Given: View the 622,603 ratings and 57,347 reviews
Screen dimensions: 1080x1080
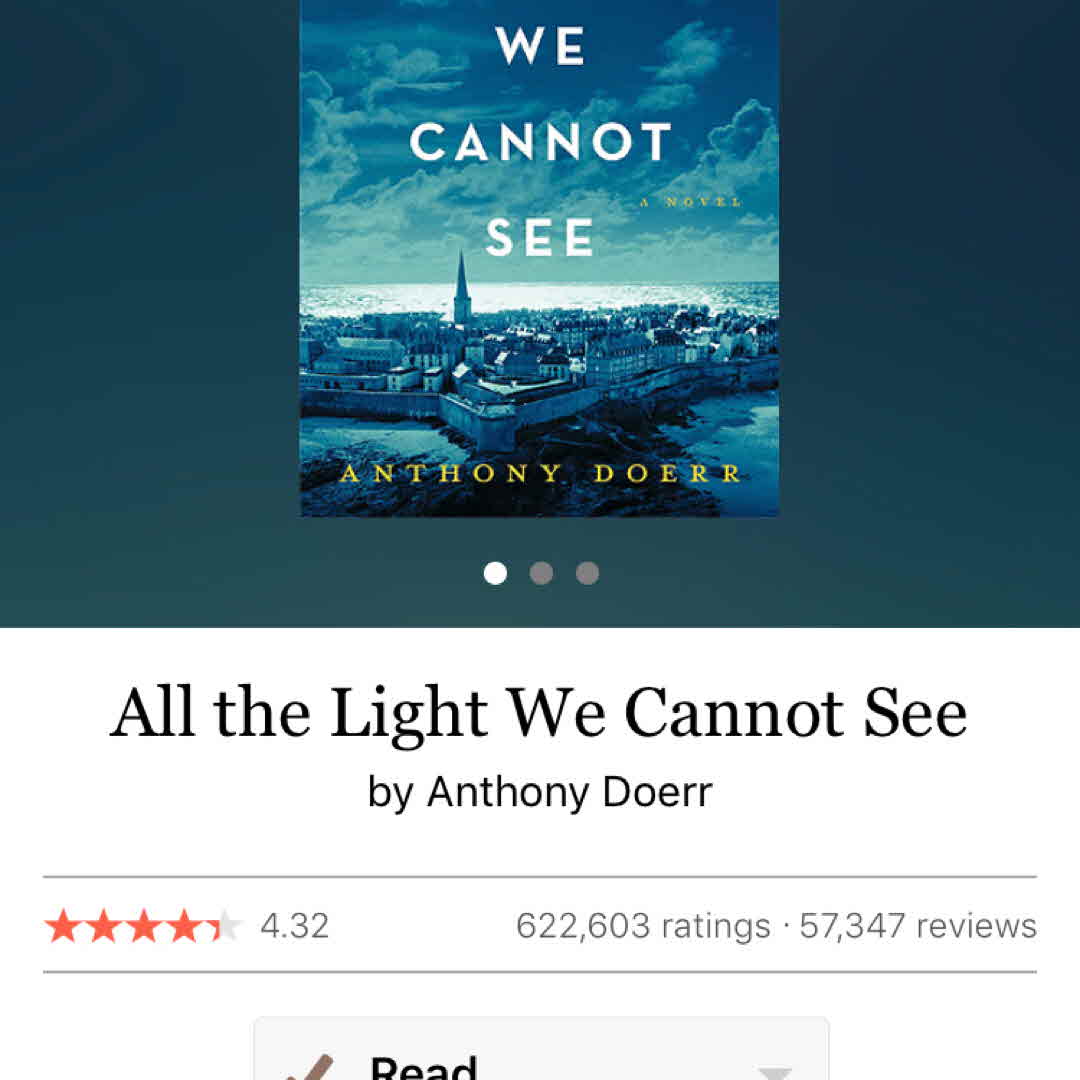Looking at the screenshot, I should click(x=775, y=926).
